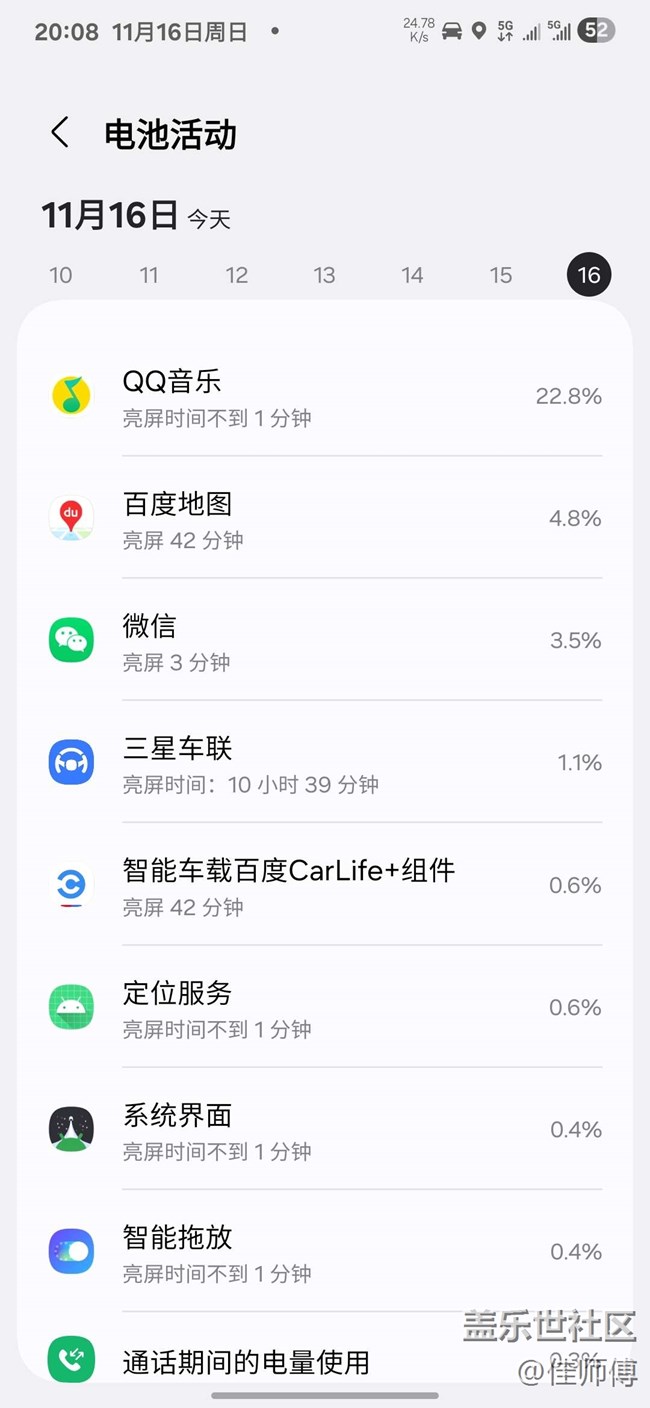This screenshot has height=1408, width=650.
Task: Switch to day 11
Action: coord(149,275)
